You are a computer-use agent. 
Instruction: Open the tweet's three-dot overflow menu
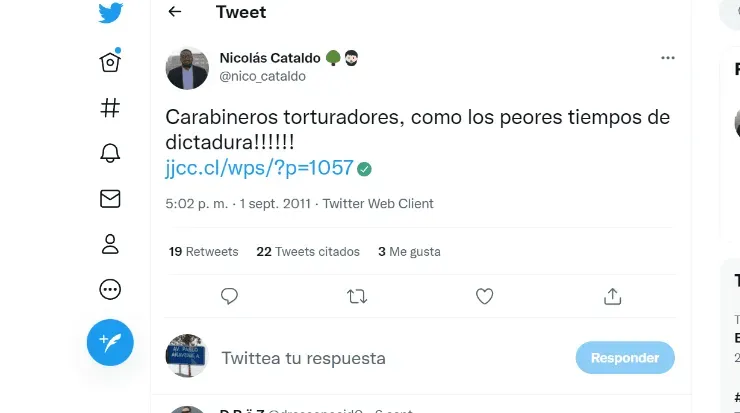(x=668, y=58)
